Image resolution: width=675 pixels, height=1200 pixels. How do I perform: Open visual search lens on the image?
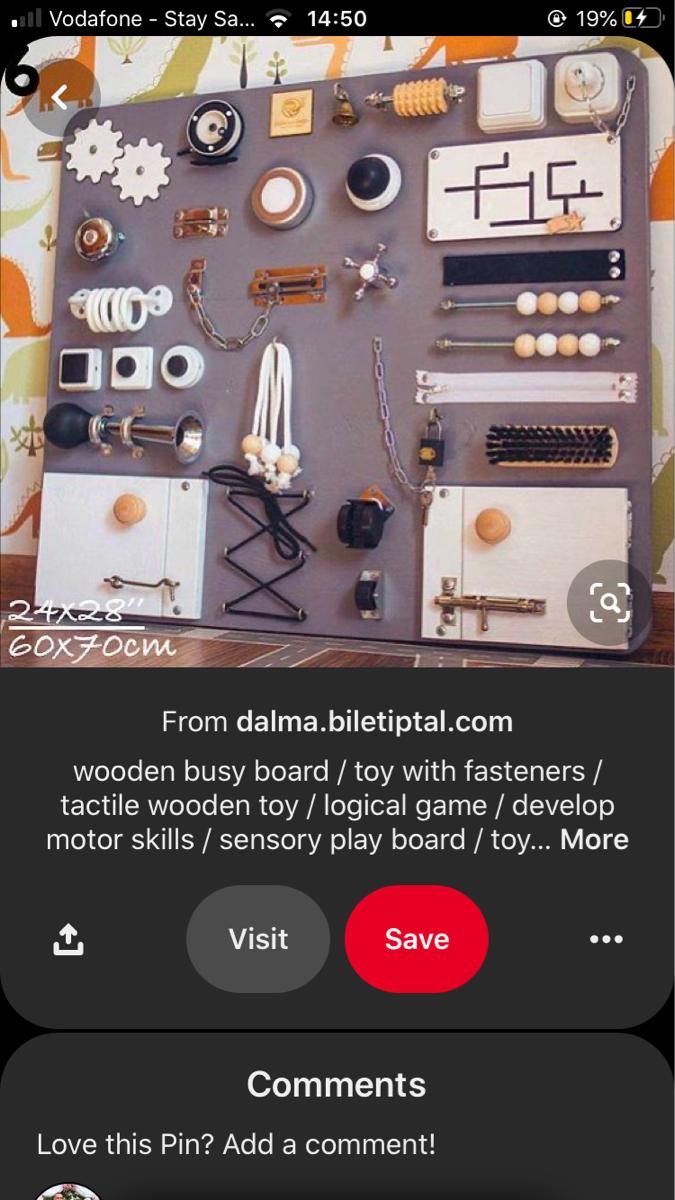[608, 602]
